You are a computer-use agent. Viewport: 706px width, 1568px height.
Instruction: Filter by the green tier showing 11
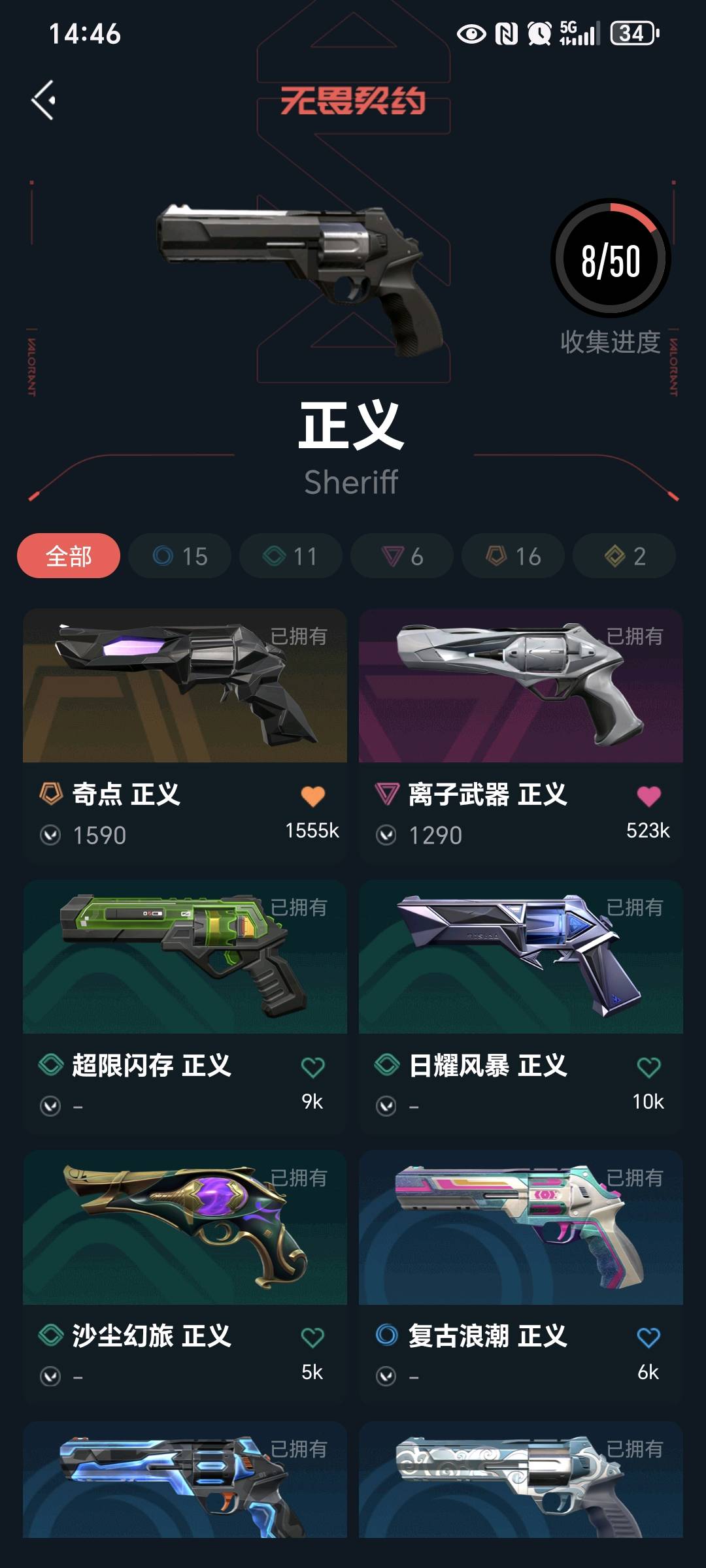click(291, 556)
